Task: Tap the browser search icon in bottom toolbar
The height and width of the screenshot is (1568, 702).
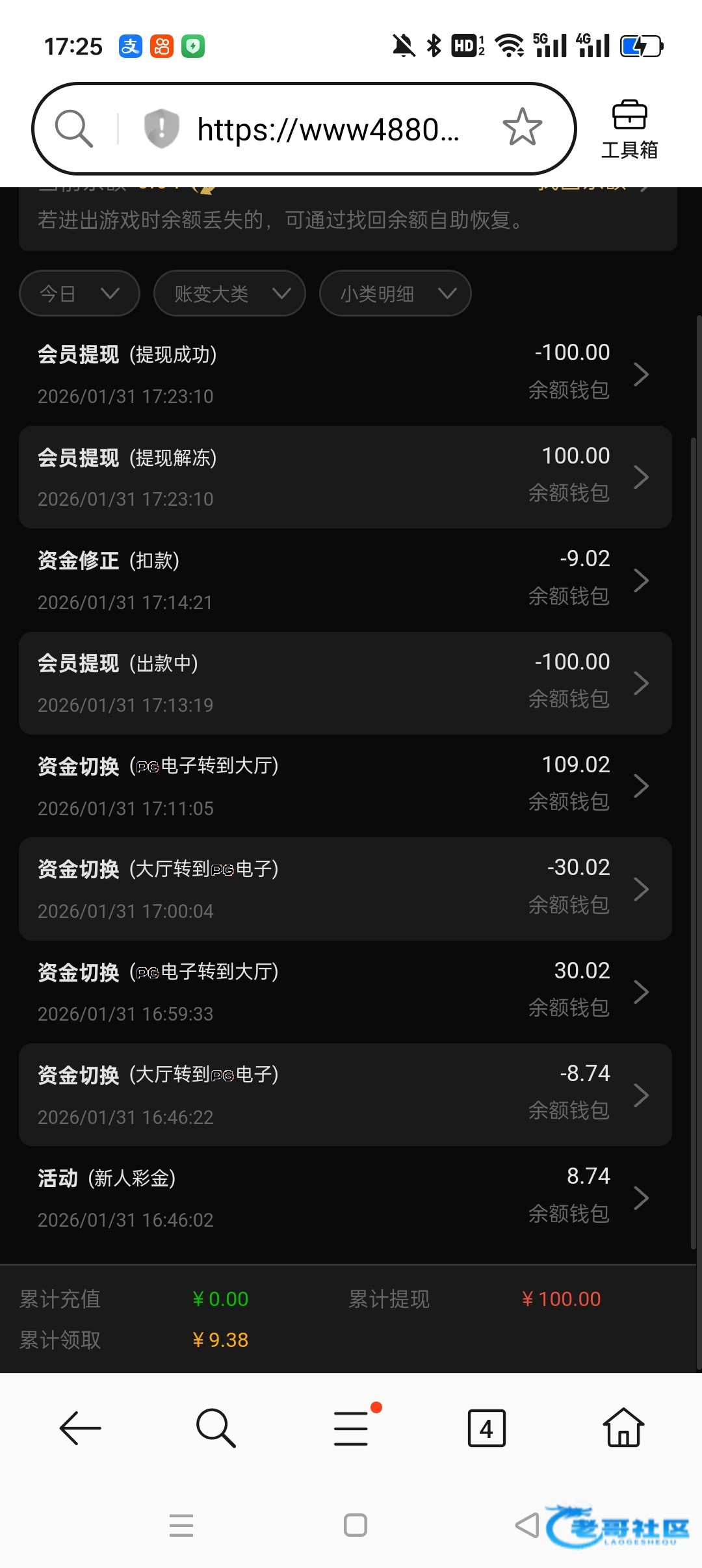Action: 215,1428
